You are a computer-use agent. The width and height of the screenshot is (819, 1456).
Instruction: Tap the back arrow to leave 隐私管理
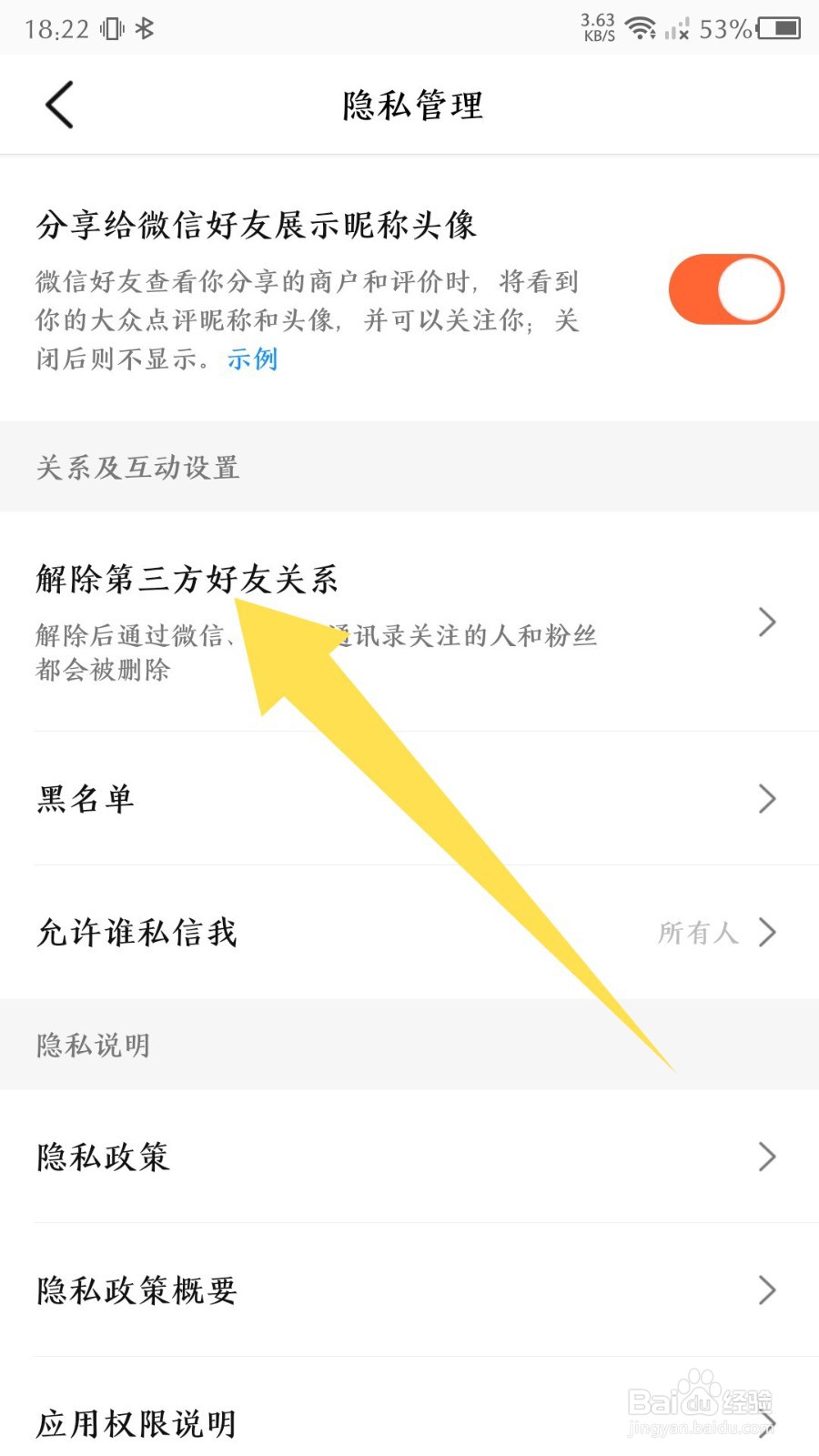click(58, 105)
